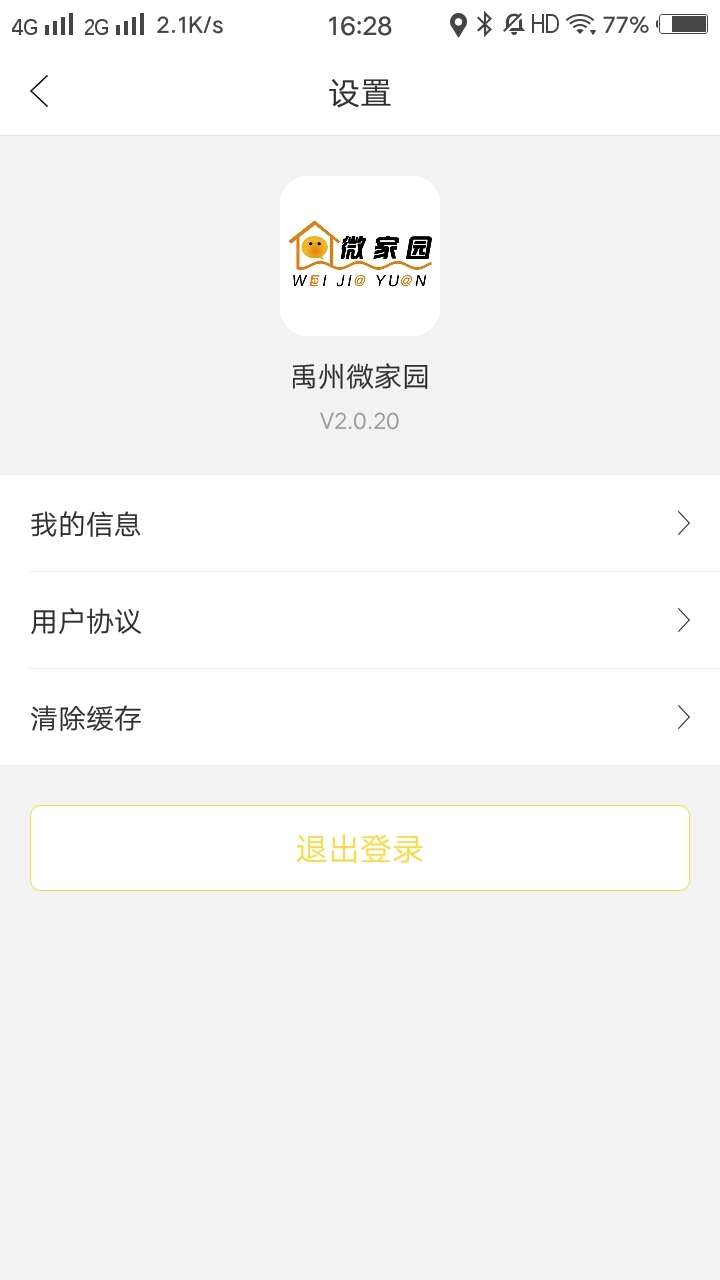The width and height of the screenshot is (720, 1280).
Task: Expand 我的信息 via its chevron
Action: (x=683, y=524)
